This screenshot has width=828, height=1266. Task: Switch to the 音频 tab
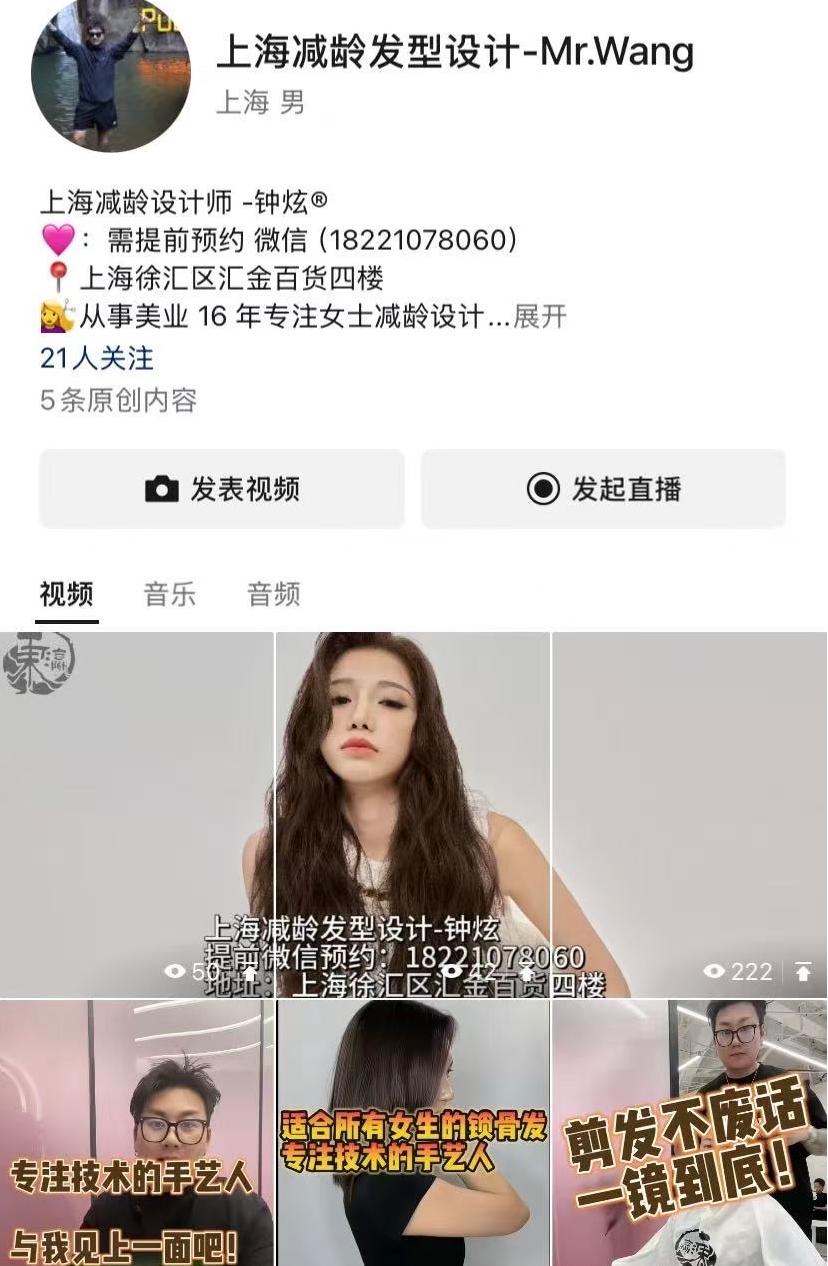(x=273, y=594)
